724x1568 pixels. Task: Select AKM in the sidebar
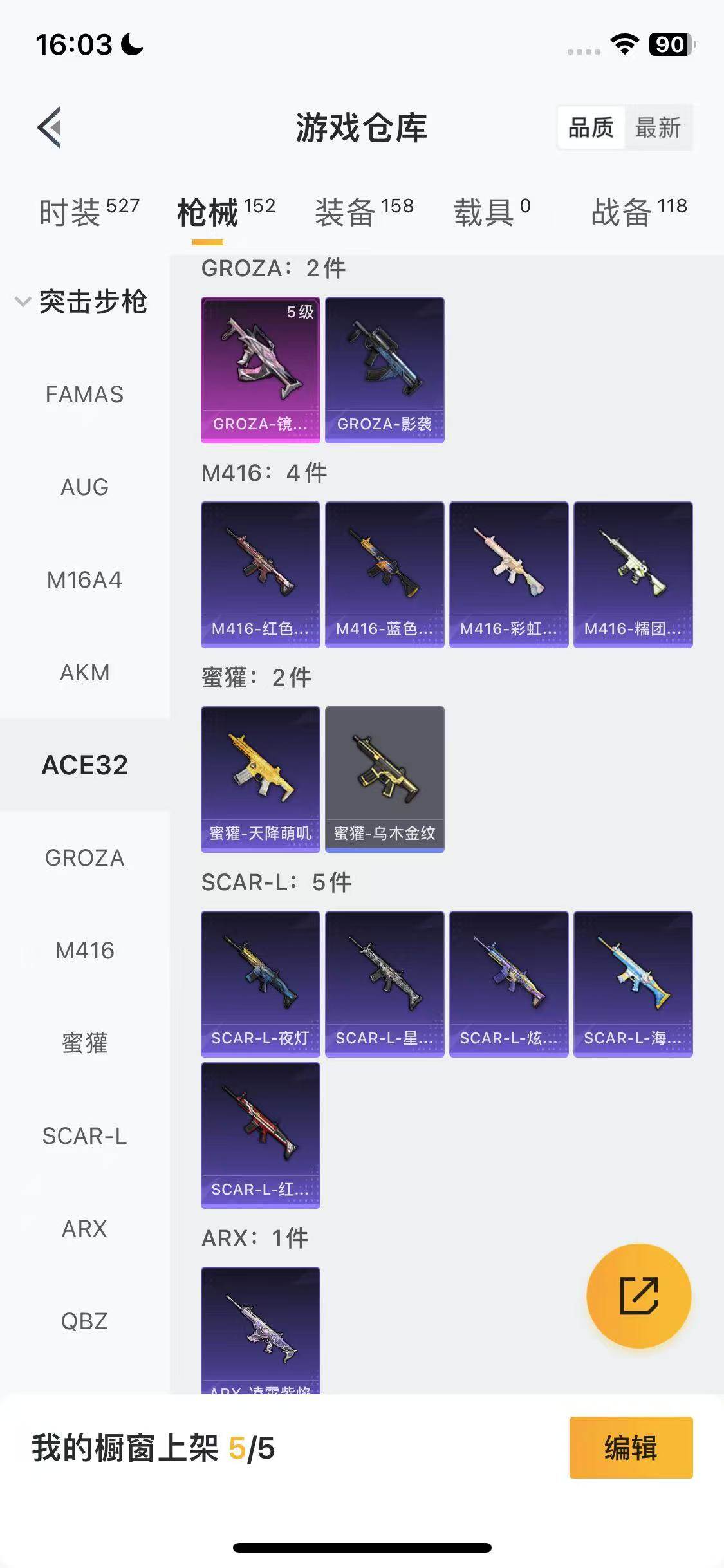tap(84, 673)
